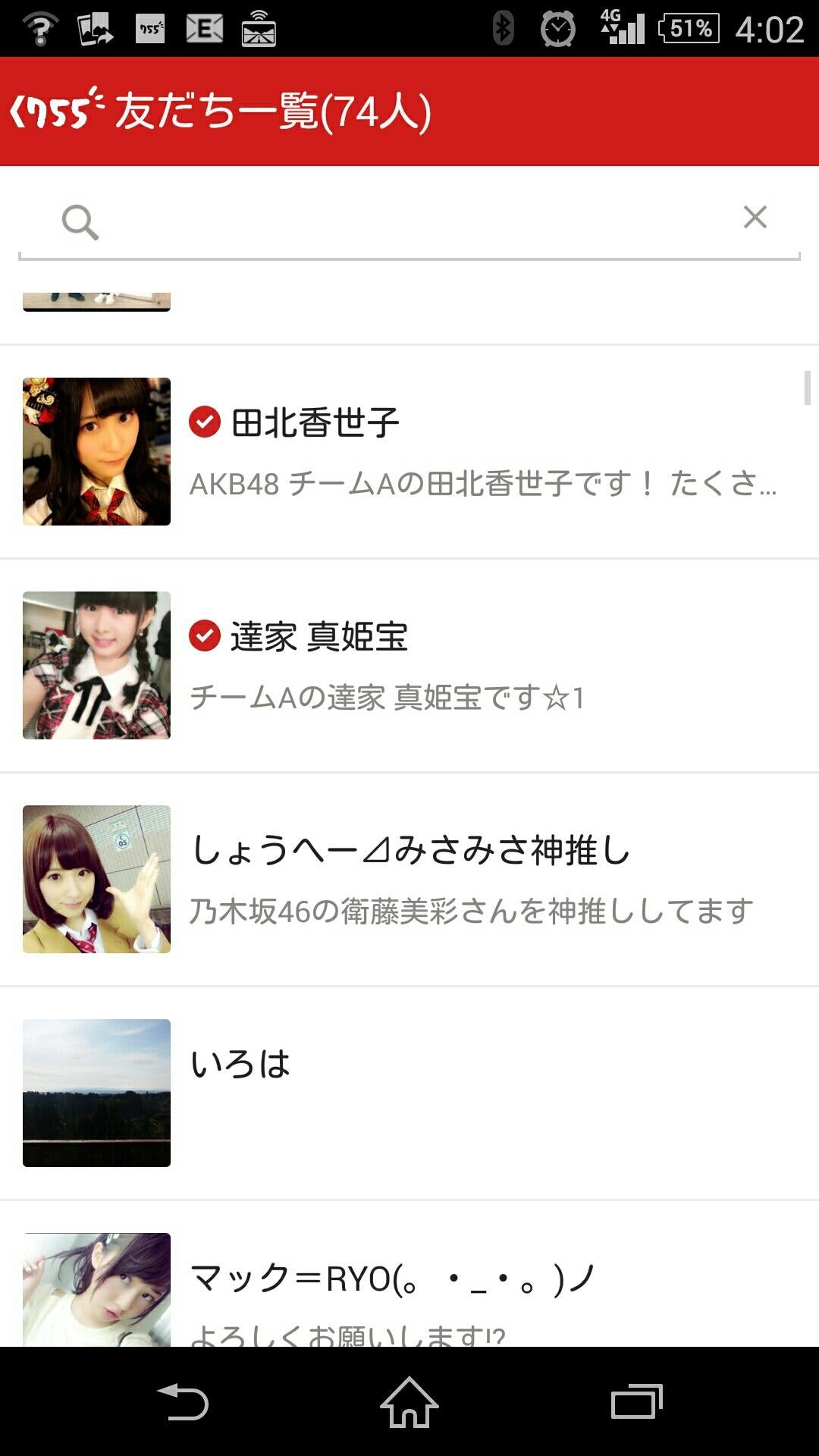Go back with the system back button
This screenshot has height=1456, width=819.
[x=182, y=1401]
